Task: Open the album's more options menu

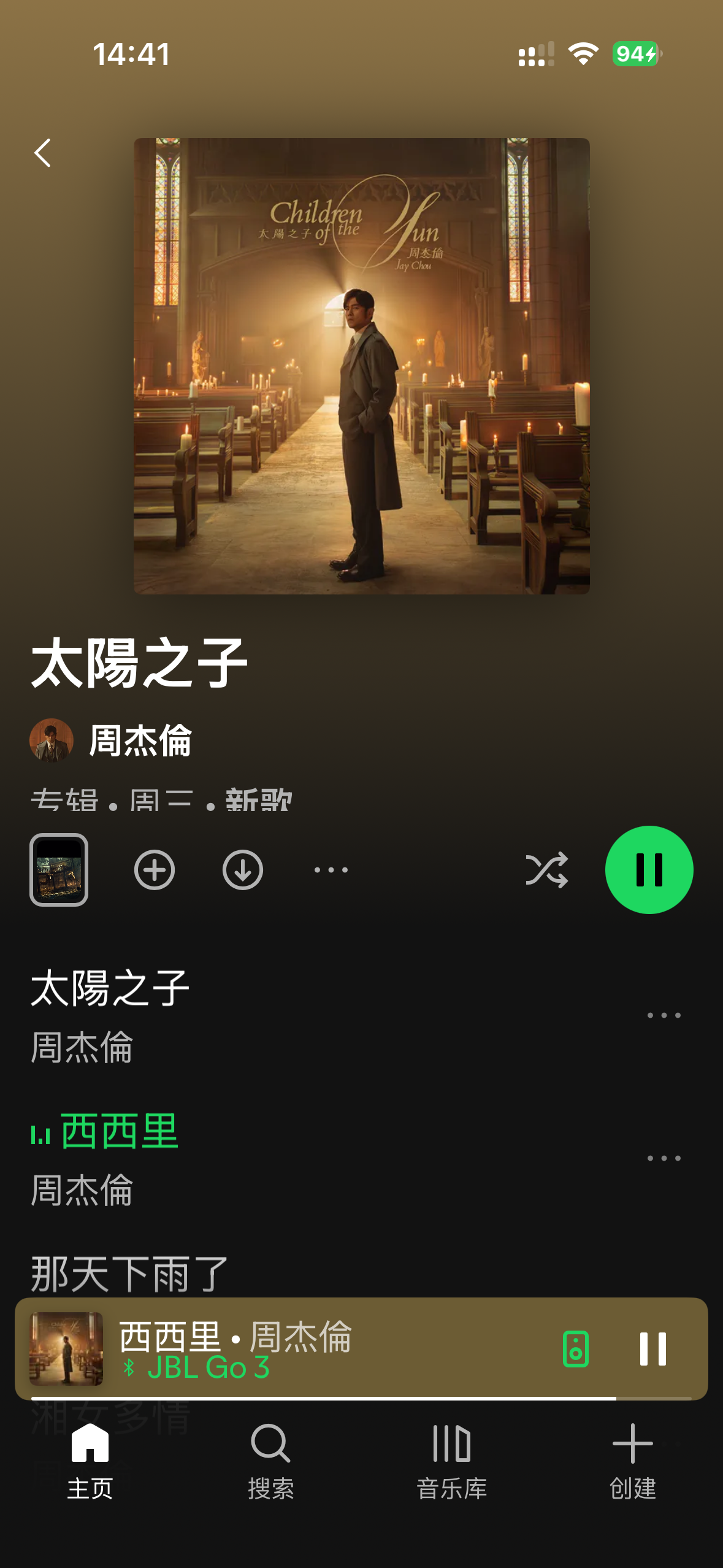Action: click(x=331, y=870)
